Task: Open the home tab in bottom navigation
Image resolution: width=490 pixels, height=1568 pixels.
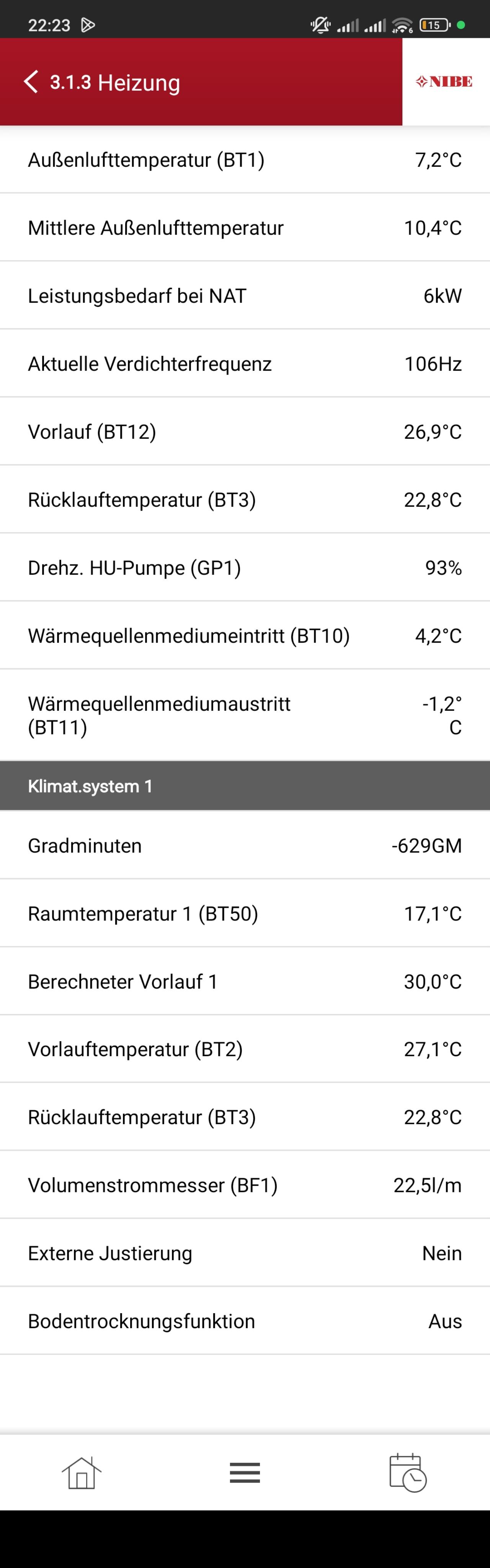Action: [x=81, y=1472]
